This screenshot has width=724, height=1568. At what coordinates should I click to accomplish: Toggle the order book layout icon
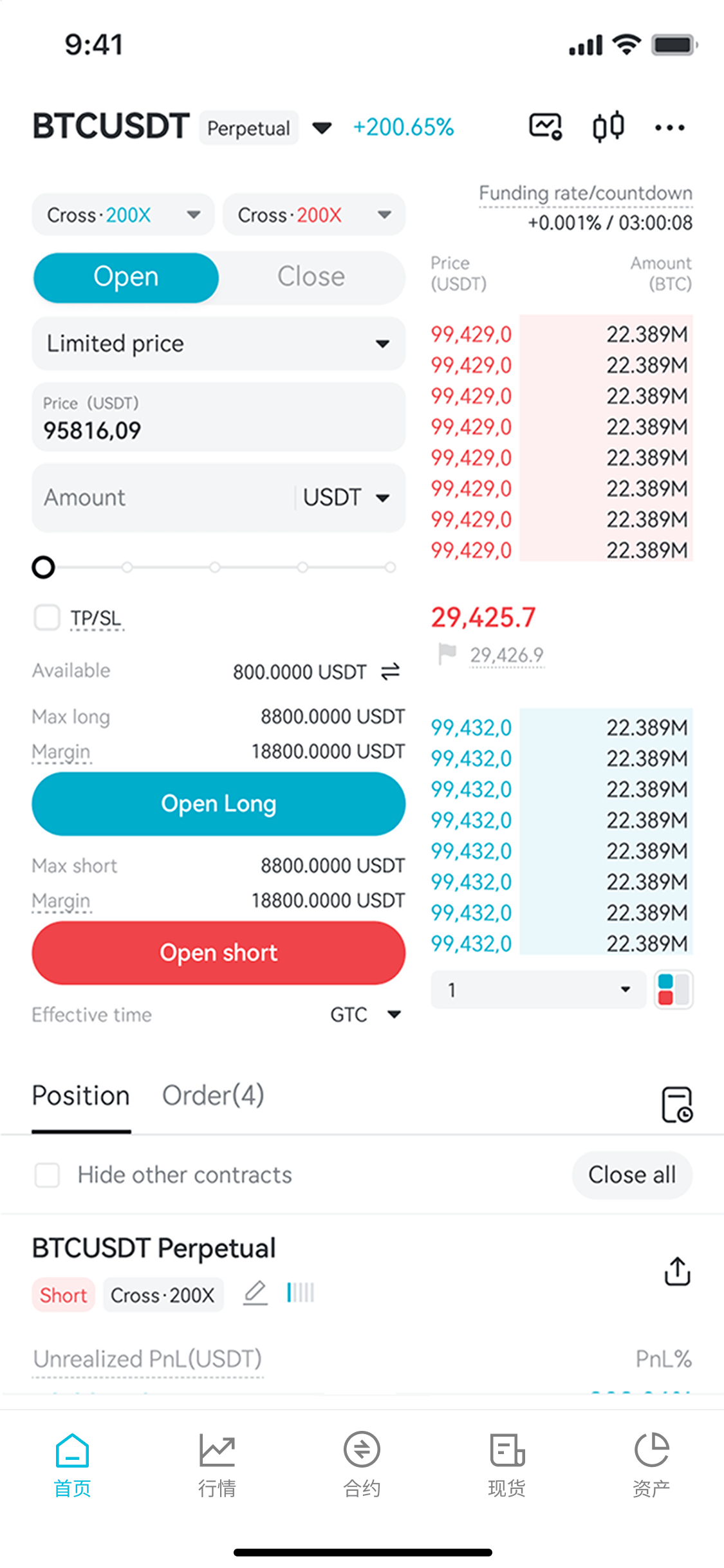pos(674,989)
